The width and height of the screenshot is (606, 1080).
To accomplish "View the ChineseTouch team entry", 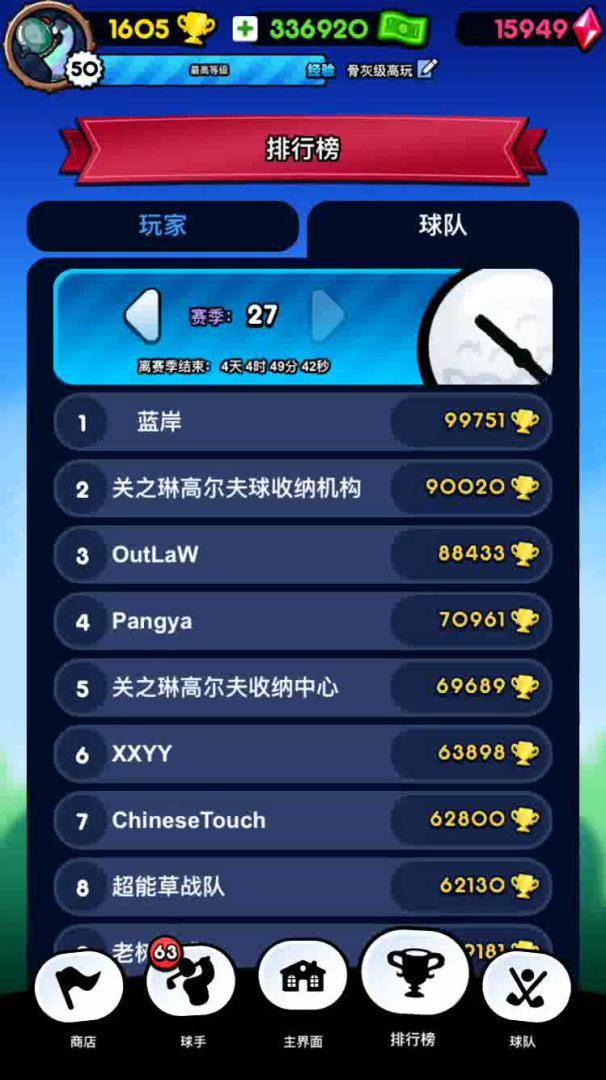I will pos(301,820).
